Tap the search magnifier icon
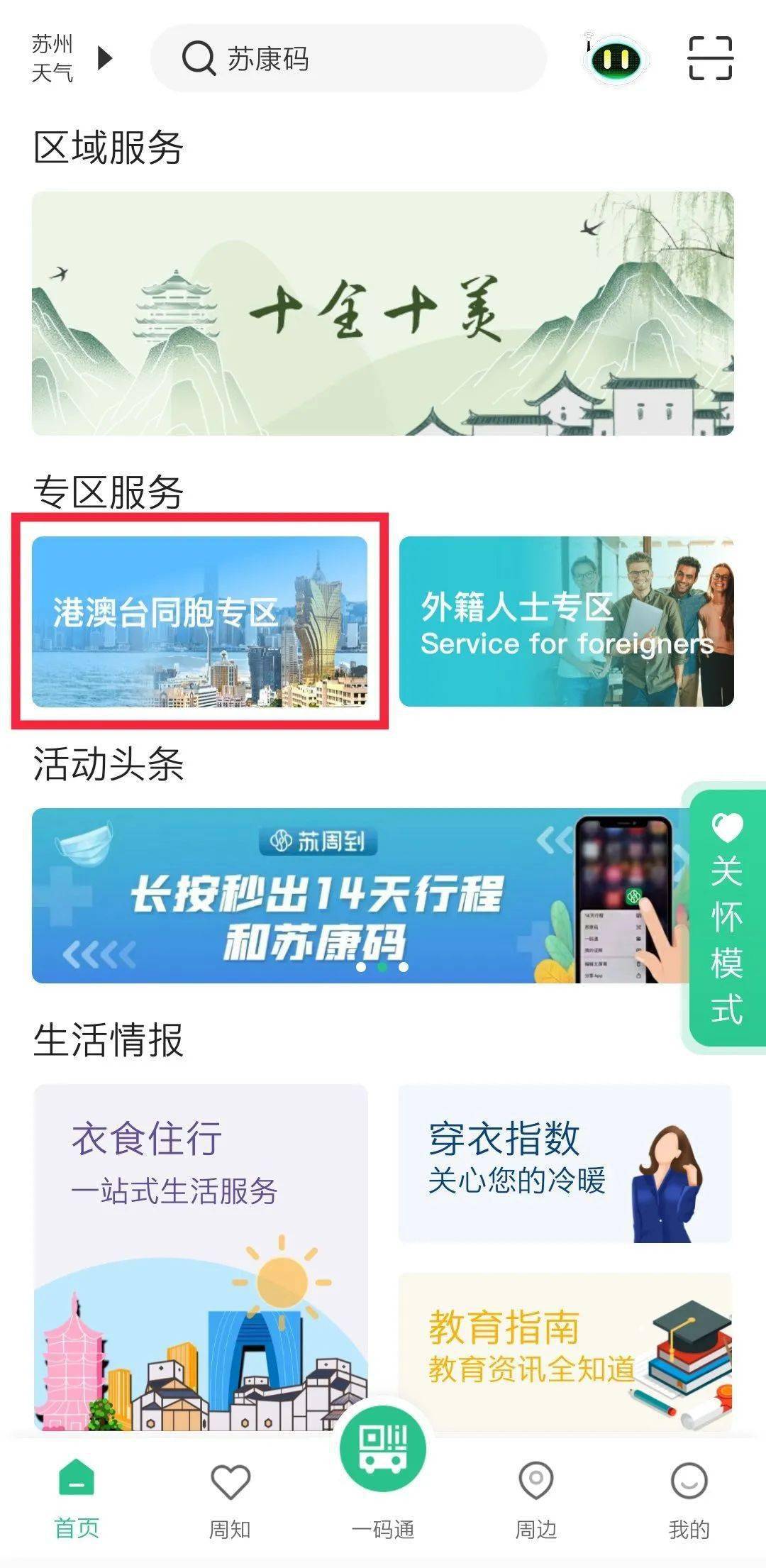 click(200, 60)
